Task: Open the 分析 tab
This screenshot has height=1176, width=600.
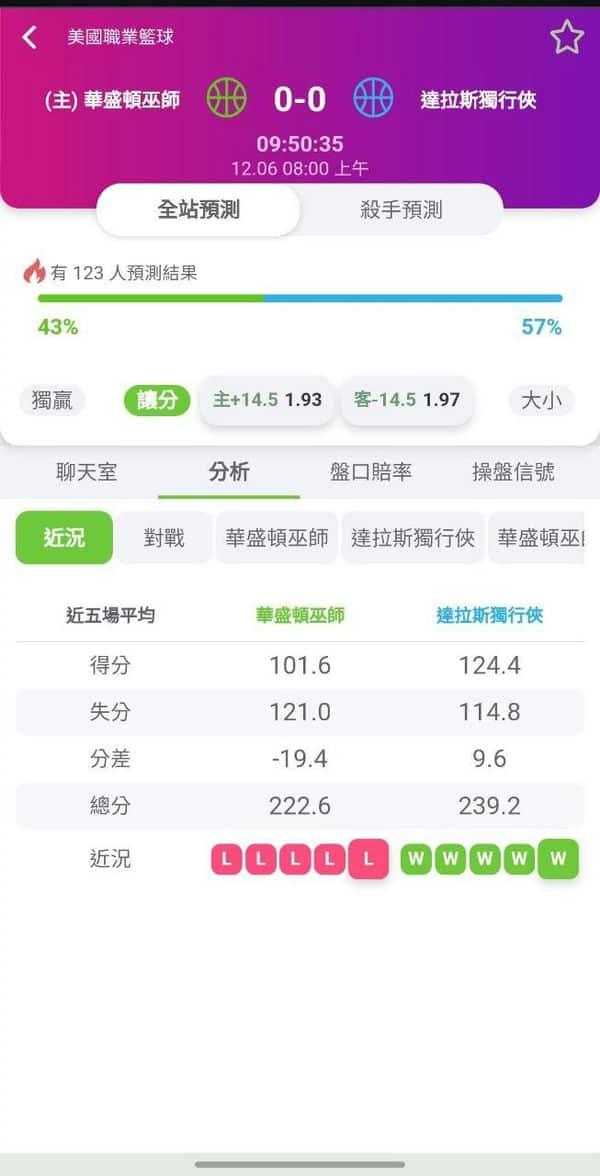Action: coord(229,472)
